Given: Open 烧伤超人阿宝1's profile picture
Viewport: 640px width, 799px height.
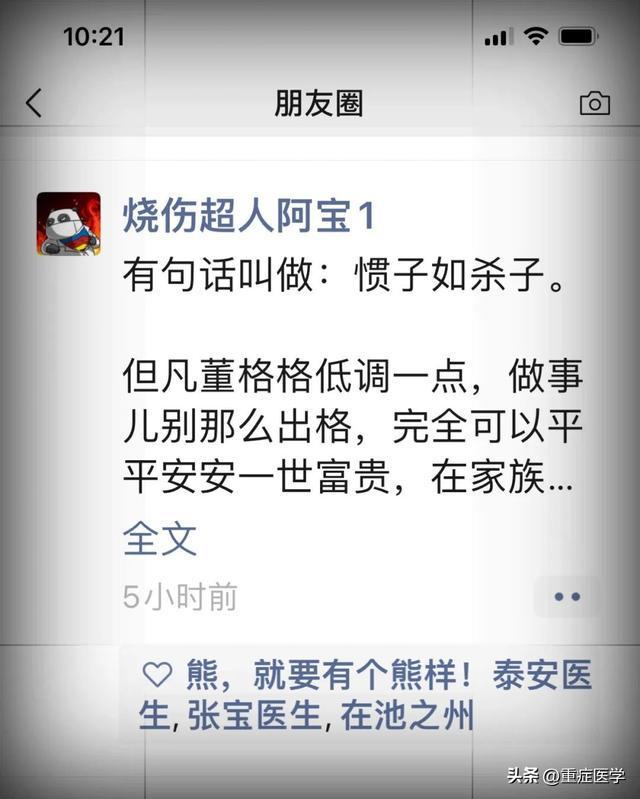Looking at the screenshot, I should tap(69, 224).
